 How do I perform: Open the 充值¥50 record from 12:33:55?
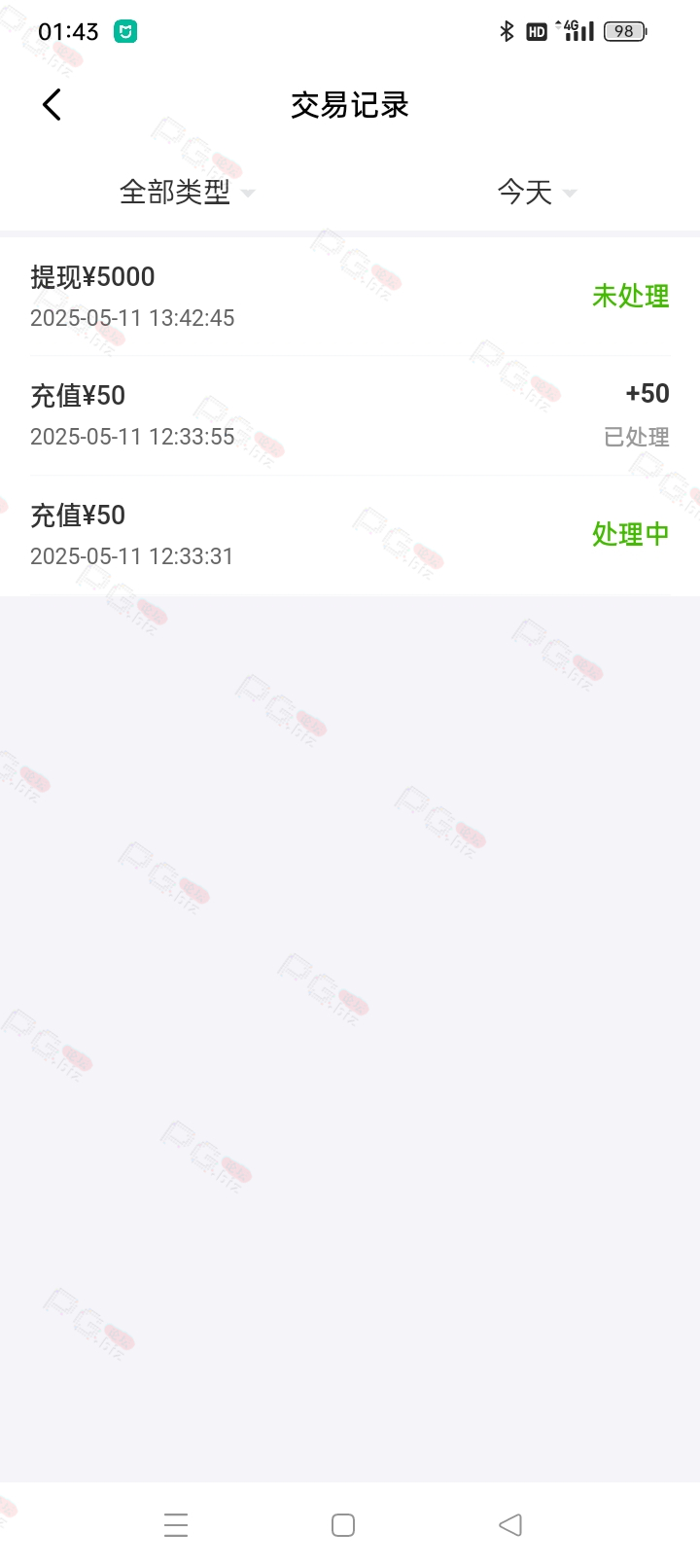tap(350, 415)
